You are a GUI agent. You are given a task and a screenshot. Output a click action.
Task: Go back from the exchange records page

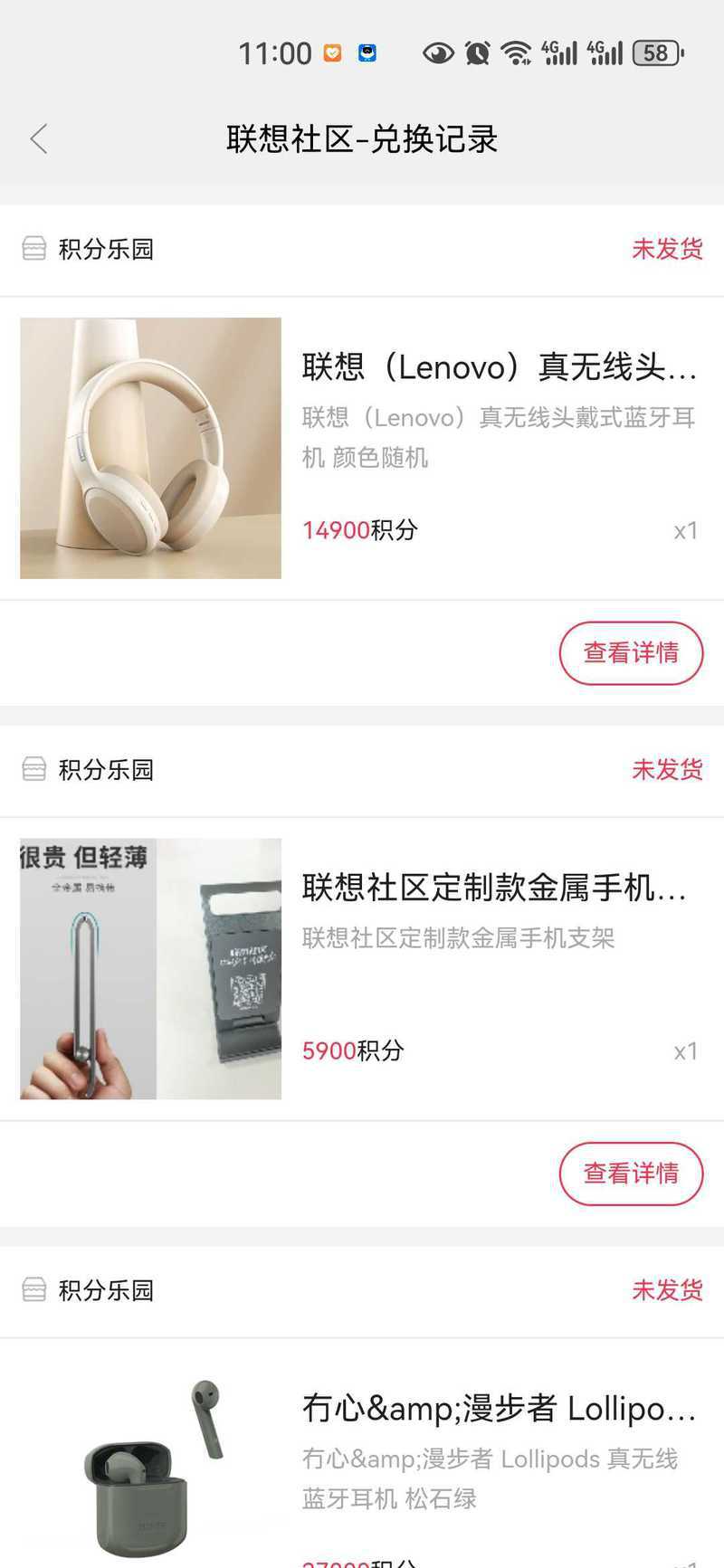pyautogui.click(x=39, y=139)
